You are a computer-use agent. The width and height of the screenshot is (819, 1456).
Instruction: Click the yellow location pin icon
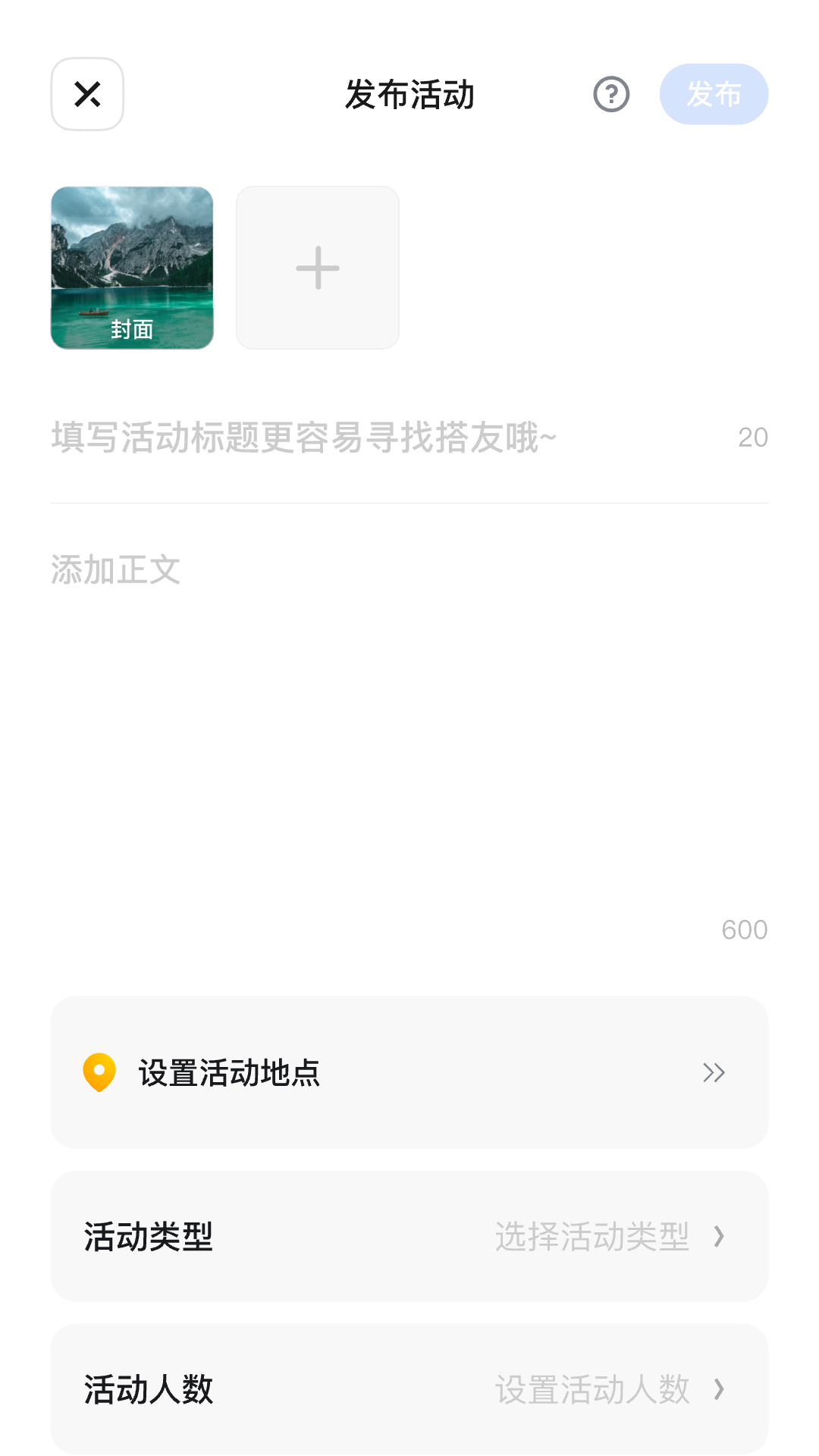[x=98, y=1072]
